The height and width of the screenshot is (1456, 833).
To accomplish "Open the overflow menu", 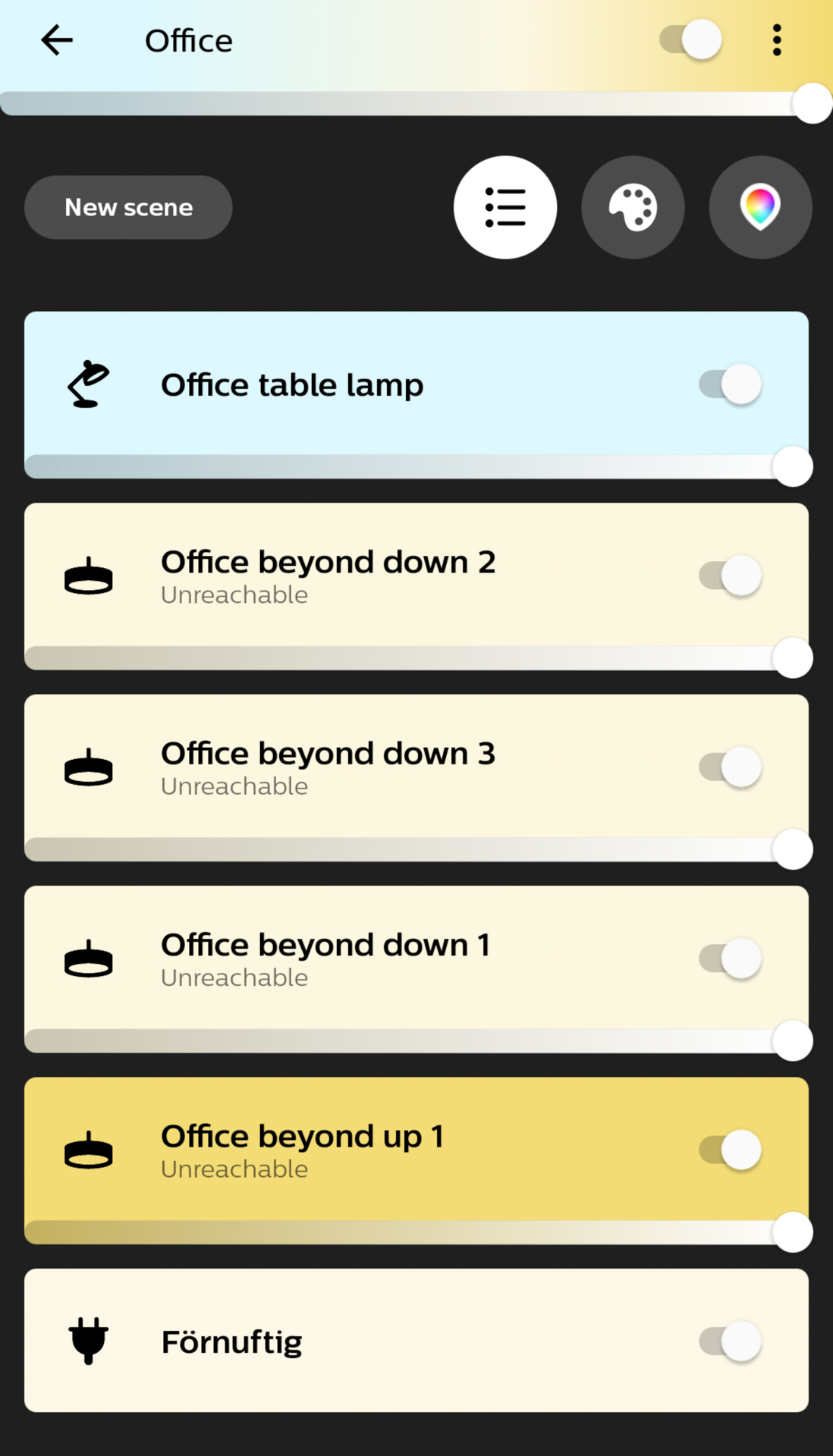I will click(x=776, y=40).
